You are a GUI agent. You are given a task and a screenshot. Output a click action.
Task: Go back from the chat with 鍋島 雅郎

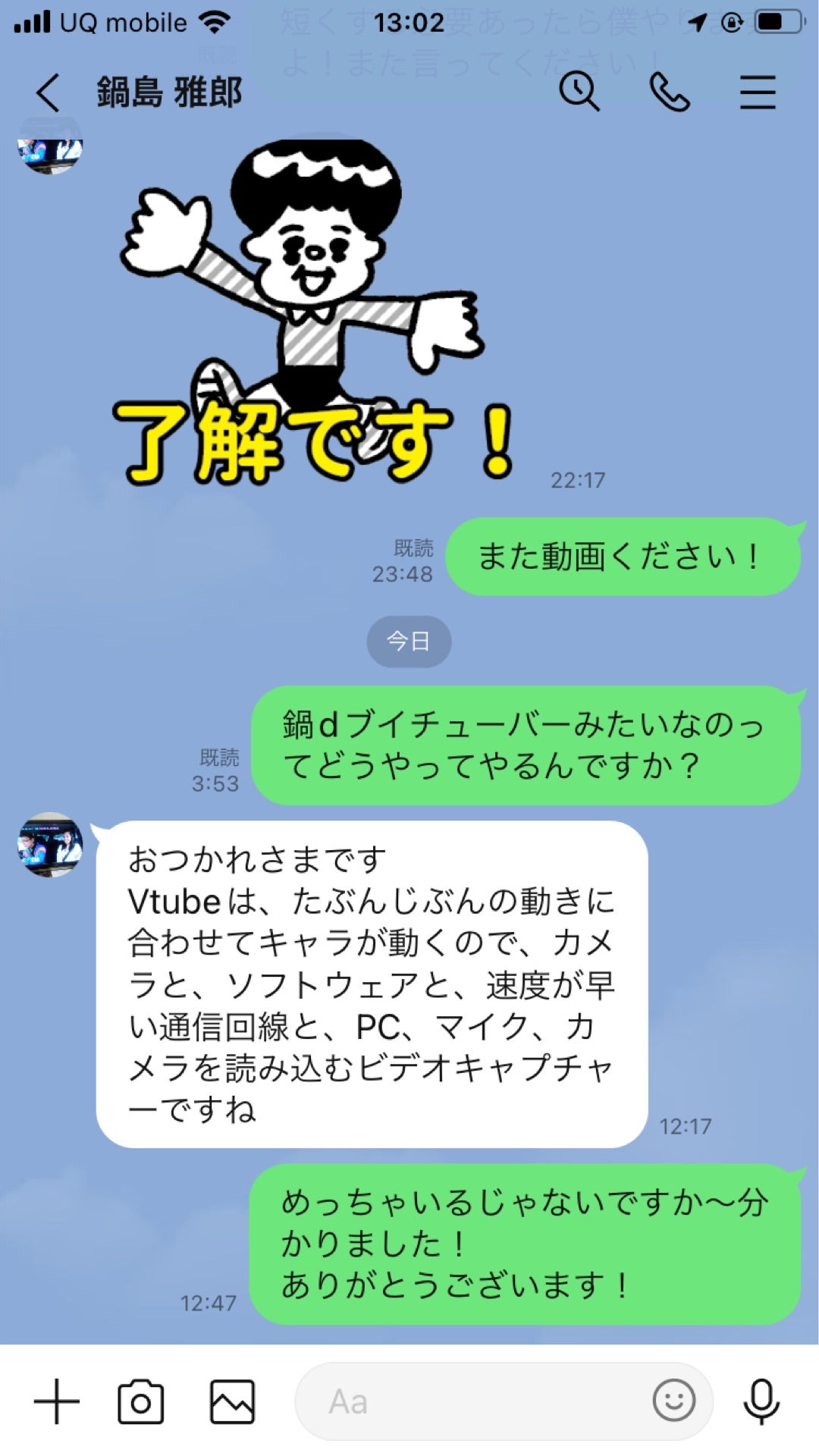tap(48, 93)
